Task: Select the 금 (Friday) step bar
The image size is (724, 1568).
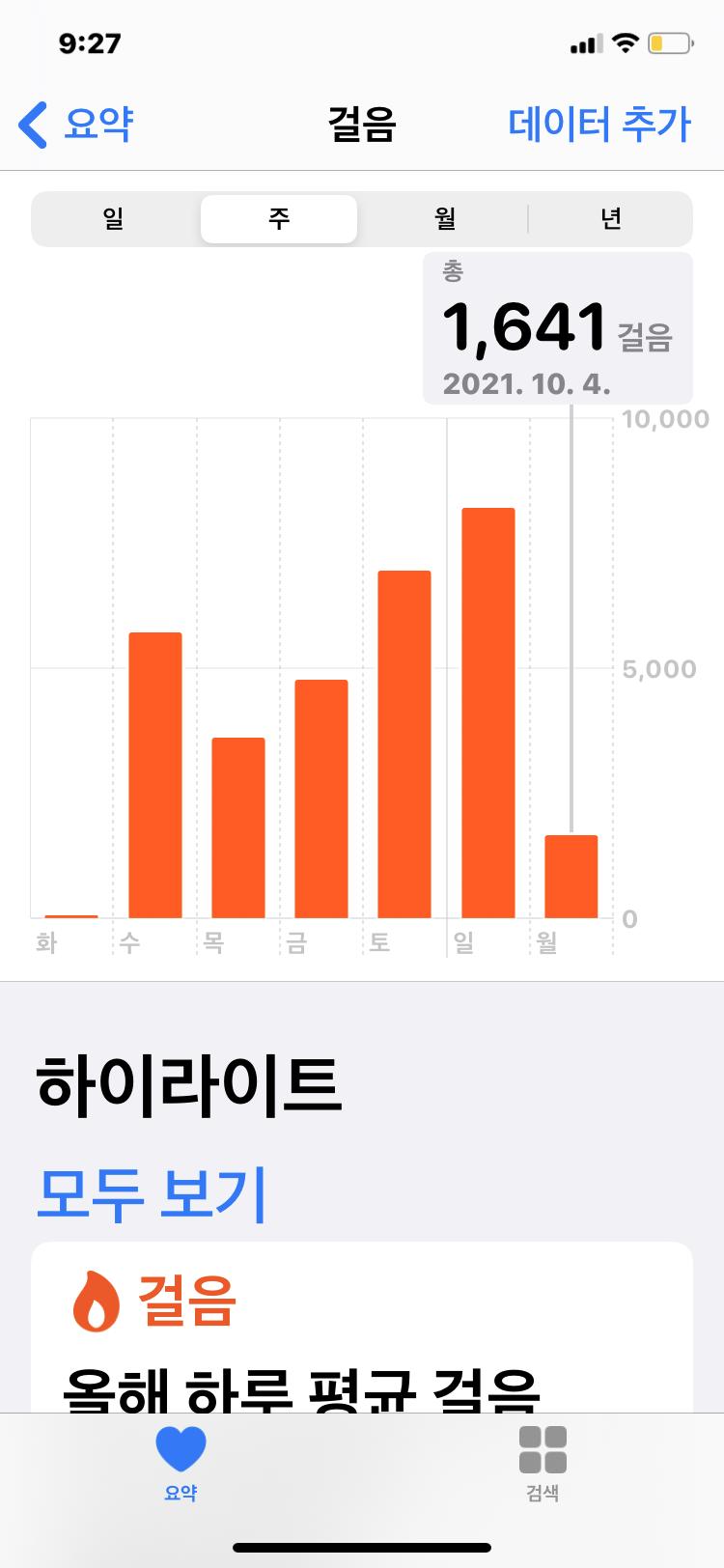Action: (321, 798)
